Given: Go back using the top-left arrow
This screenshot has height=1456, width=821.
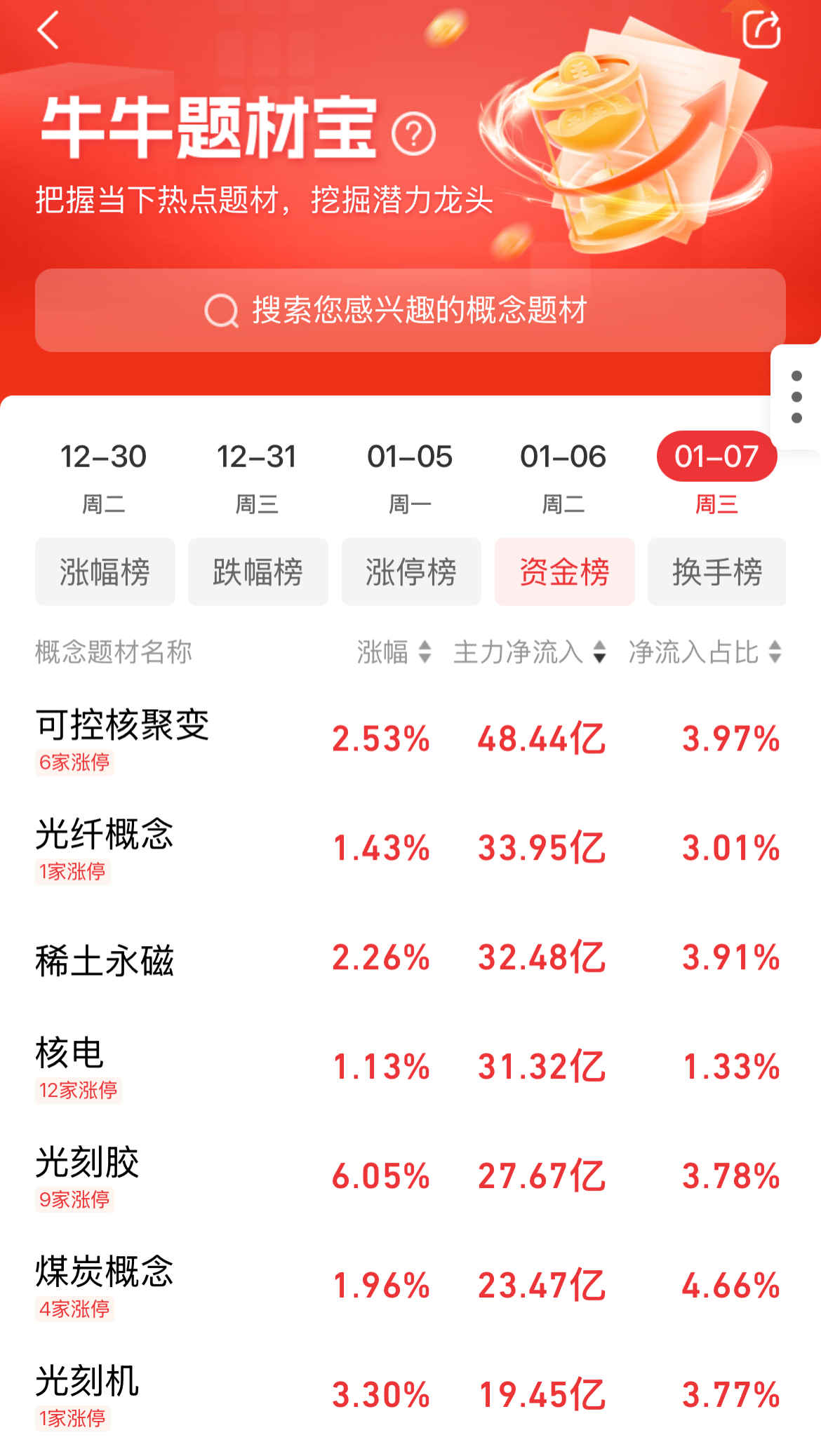Looking at the screenshot, I should pyautogui.click(x=48, y=31).
